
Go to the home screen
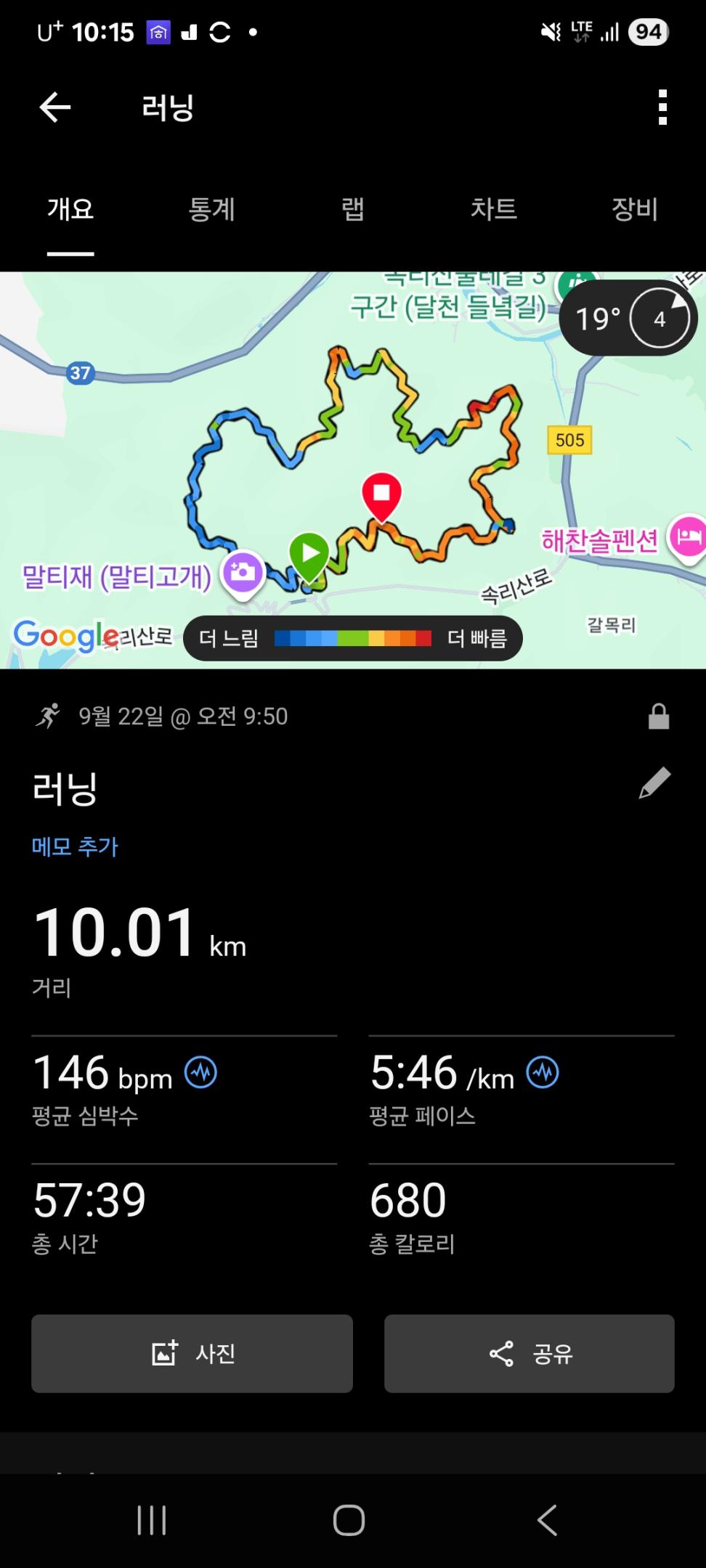(349, 1520)
